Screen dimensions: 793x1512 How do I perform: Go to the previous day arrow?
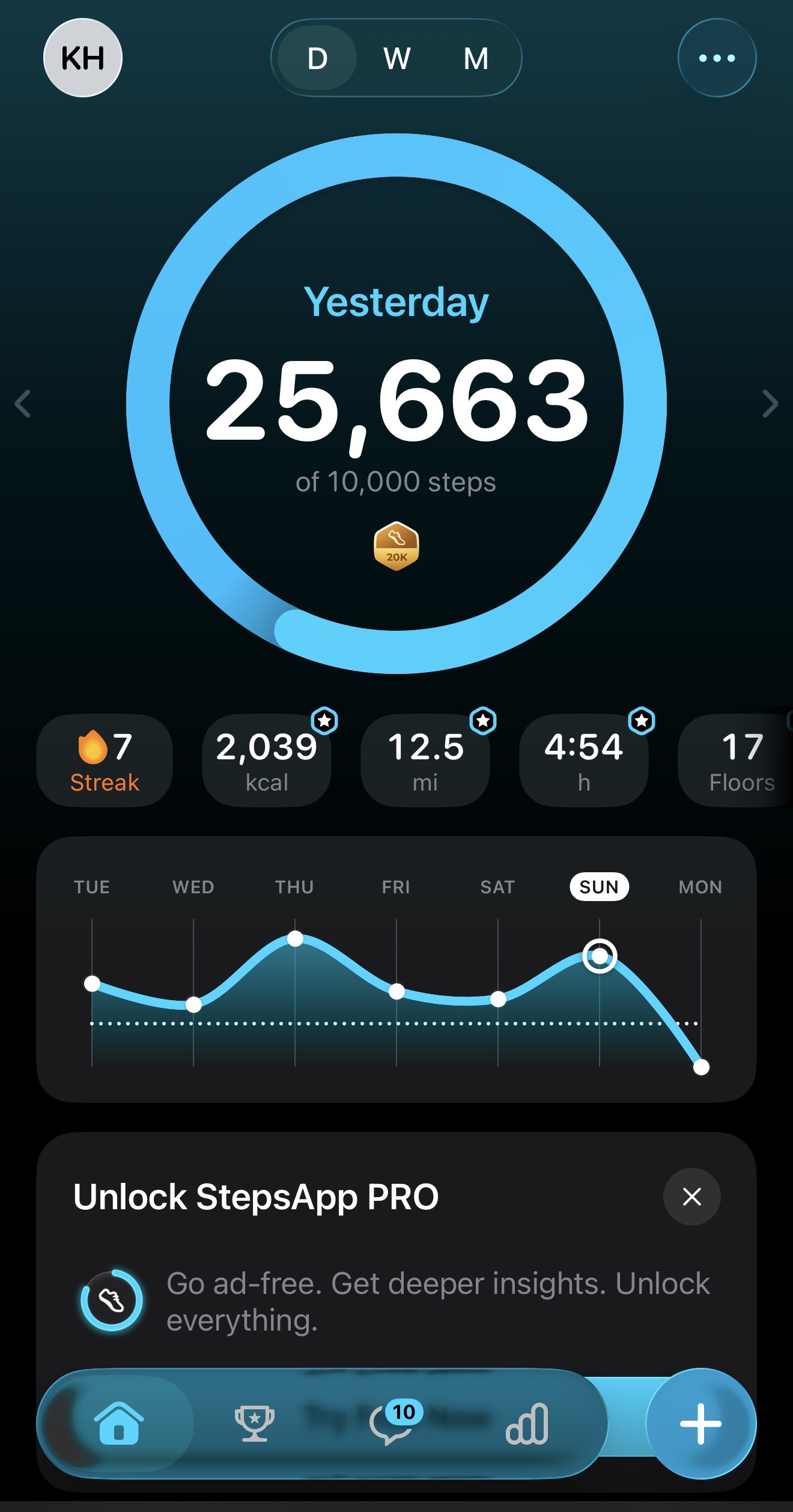(23, 404)
